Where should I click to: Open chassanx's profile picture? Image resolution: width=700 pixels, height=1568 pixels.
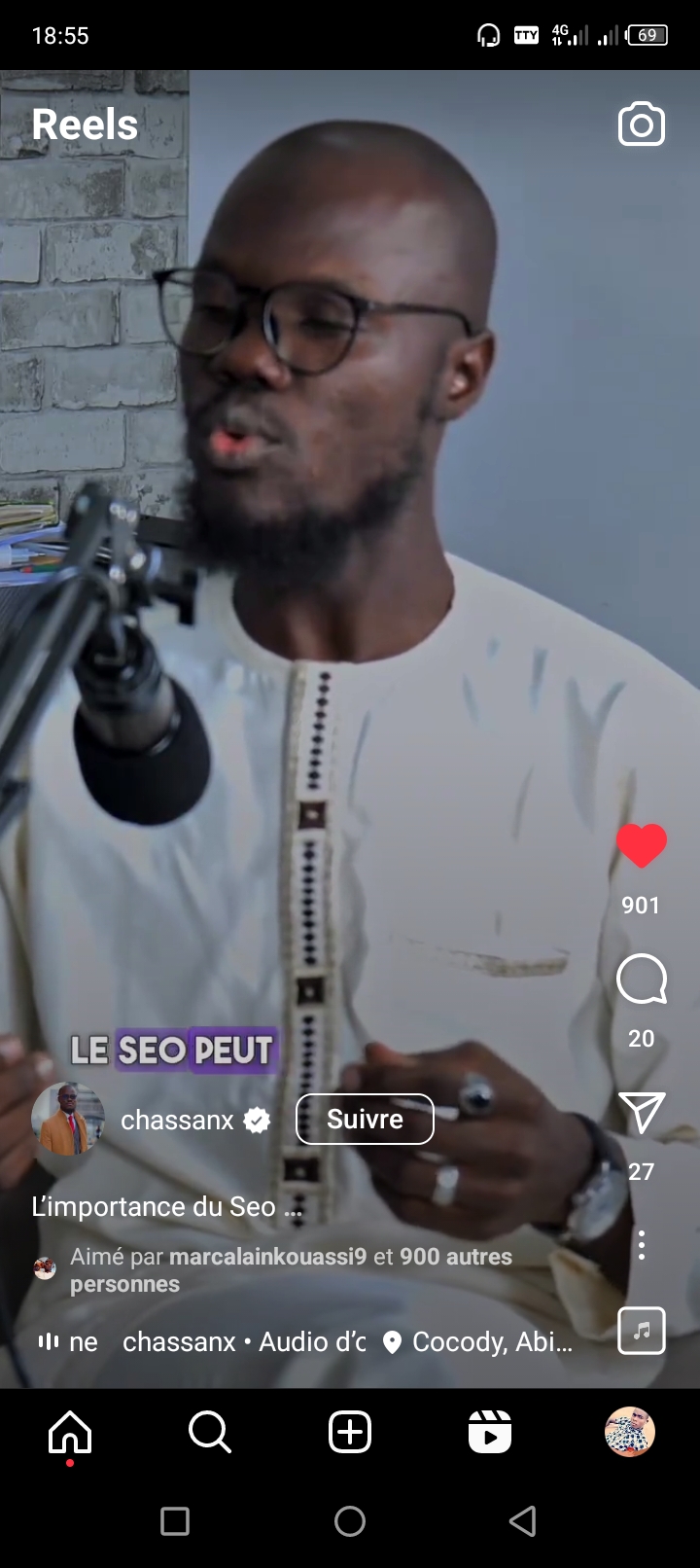point(68,1120)
